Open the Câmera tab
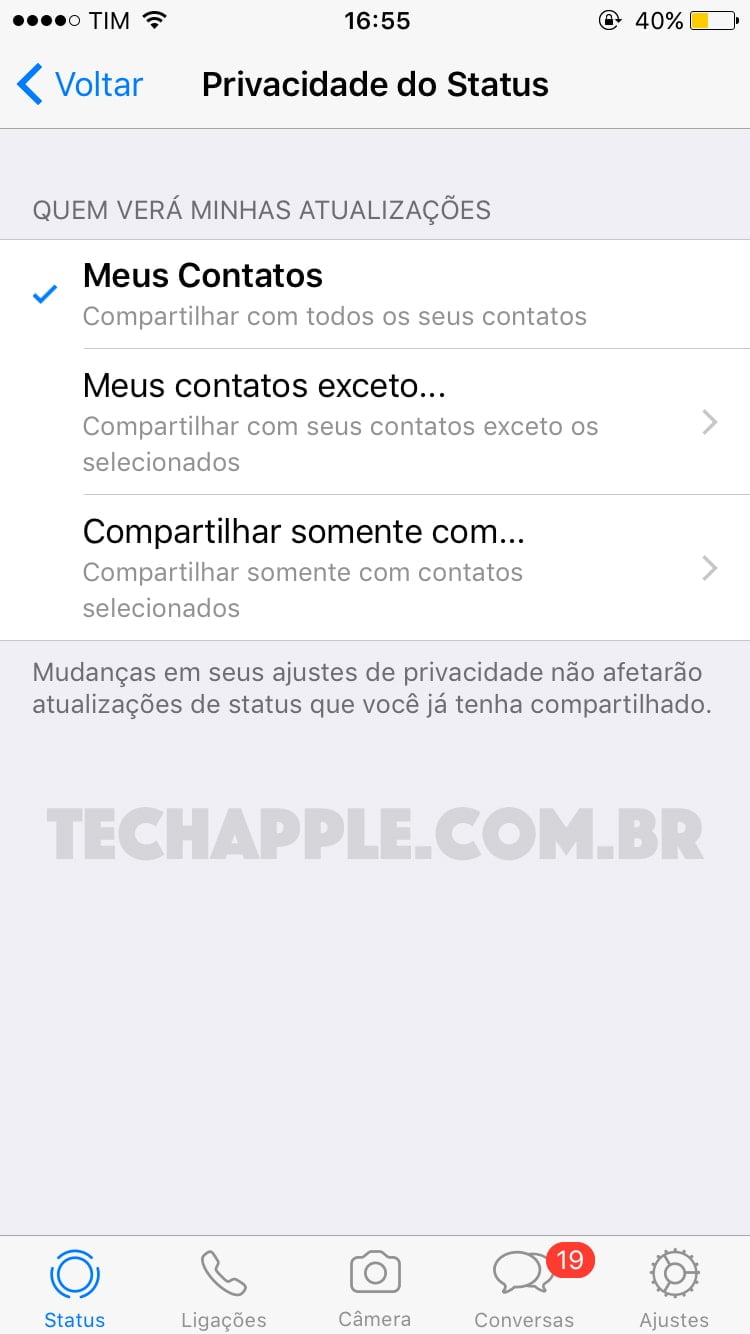 (x=375, y=1288)
